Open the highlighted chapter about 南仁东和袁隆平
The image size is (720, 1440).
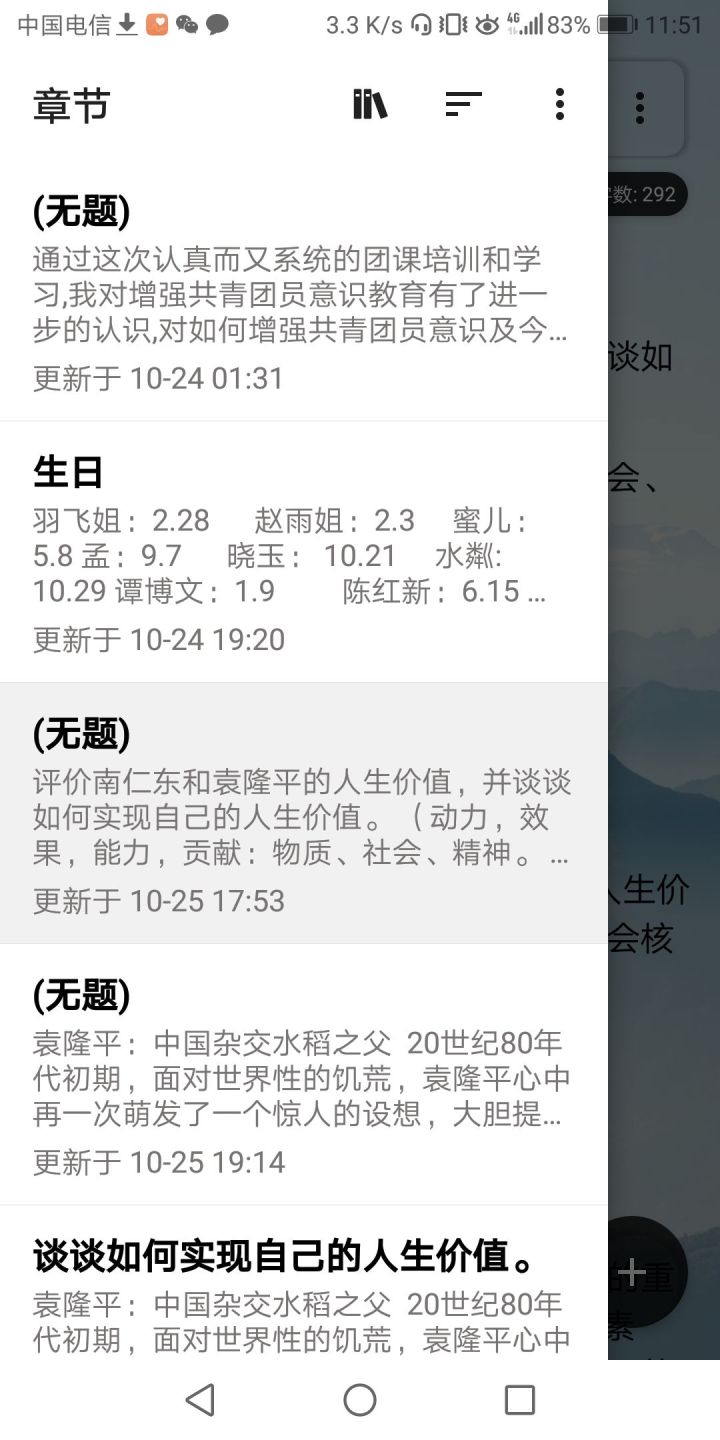(x=300, y=810)
